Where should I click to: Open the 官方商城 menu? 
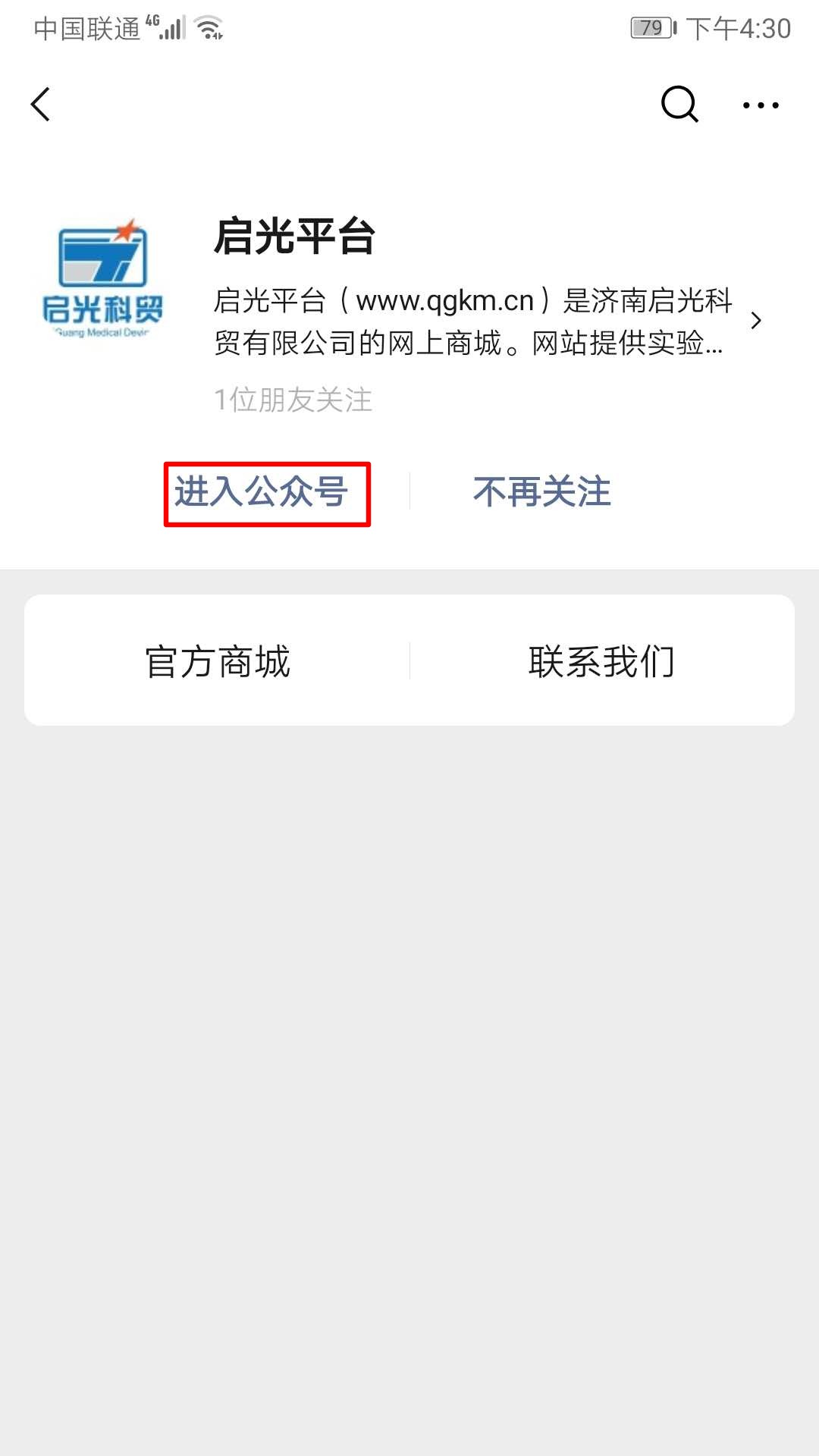pos(218,661)
